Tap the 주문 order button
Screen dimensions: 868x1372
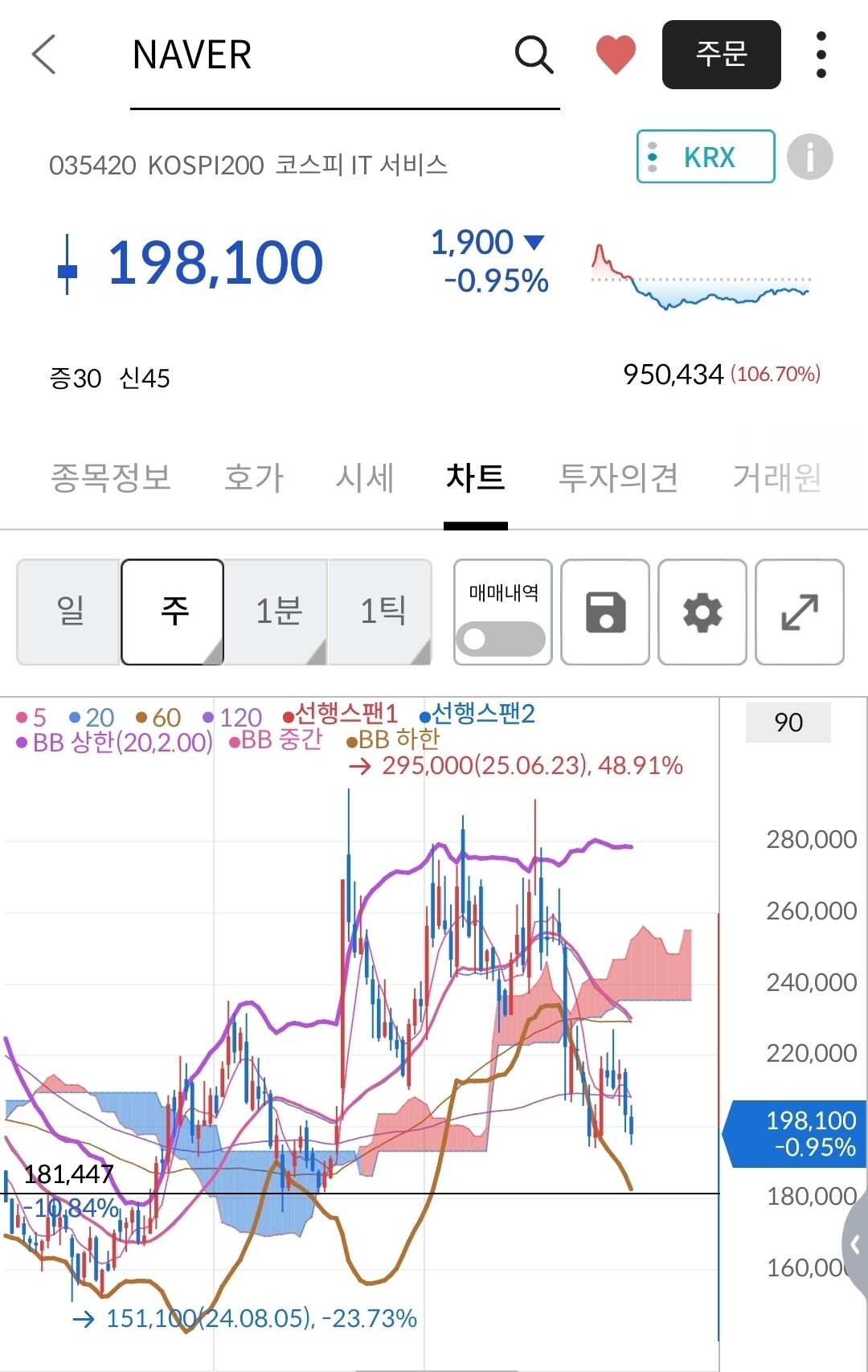[721, 55]
